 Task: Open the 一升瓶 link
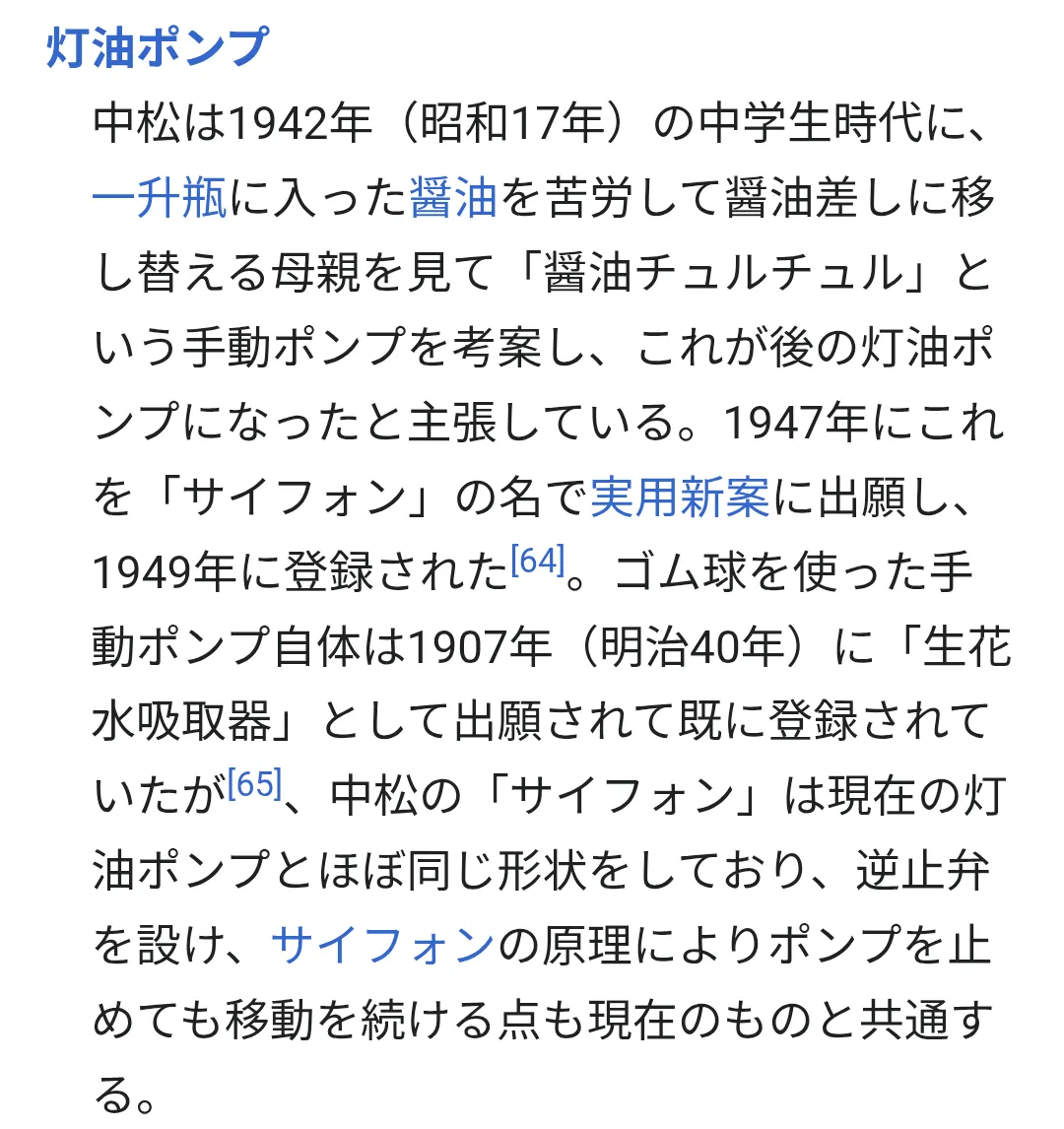pos(160,199)
